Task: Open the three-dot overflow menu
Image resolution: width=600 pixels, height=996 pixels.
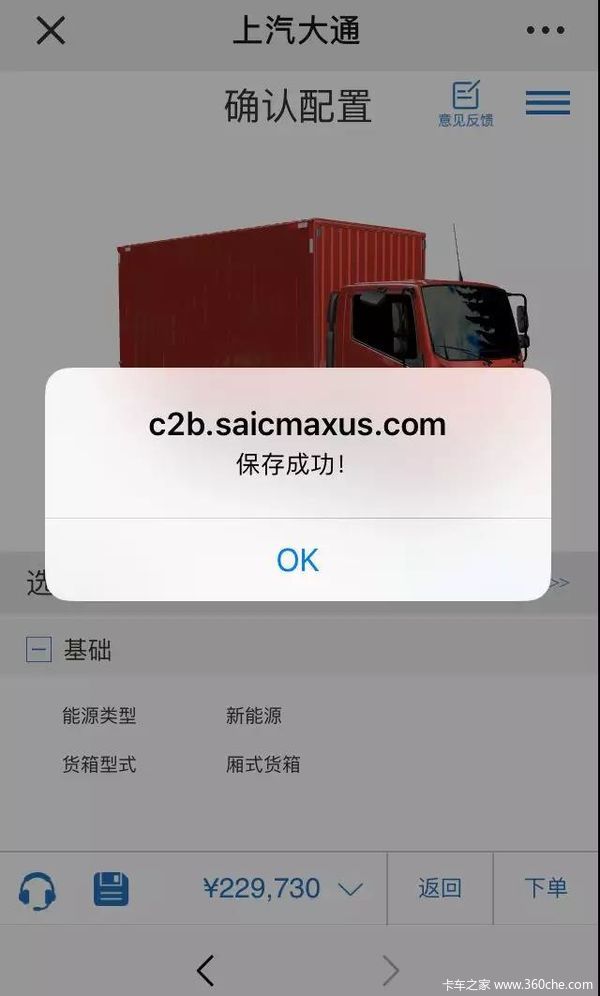Action: coord(545,30)
